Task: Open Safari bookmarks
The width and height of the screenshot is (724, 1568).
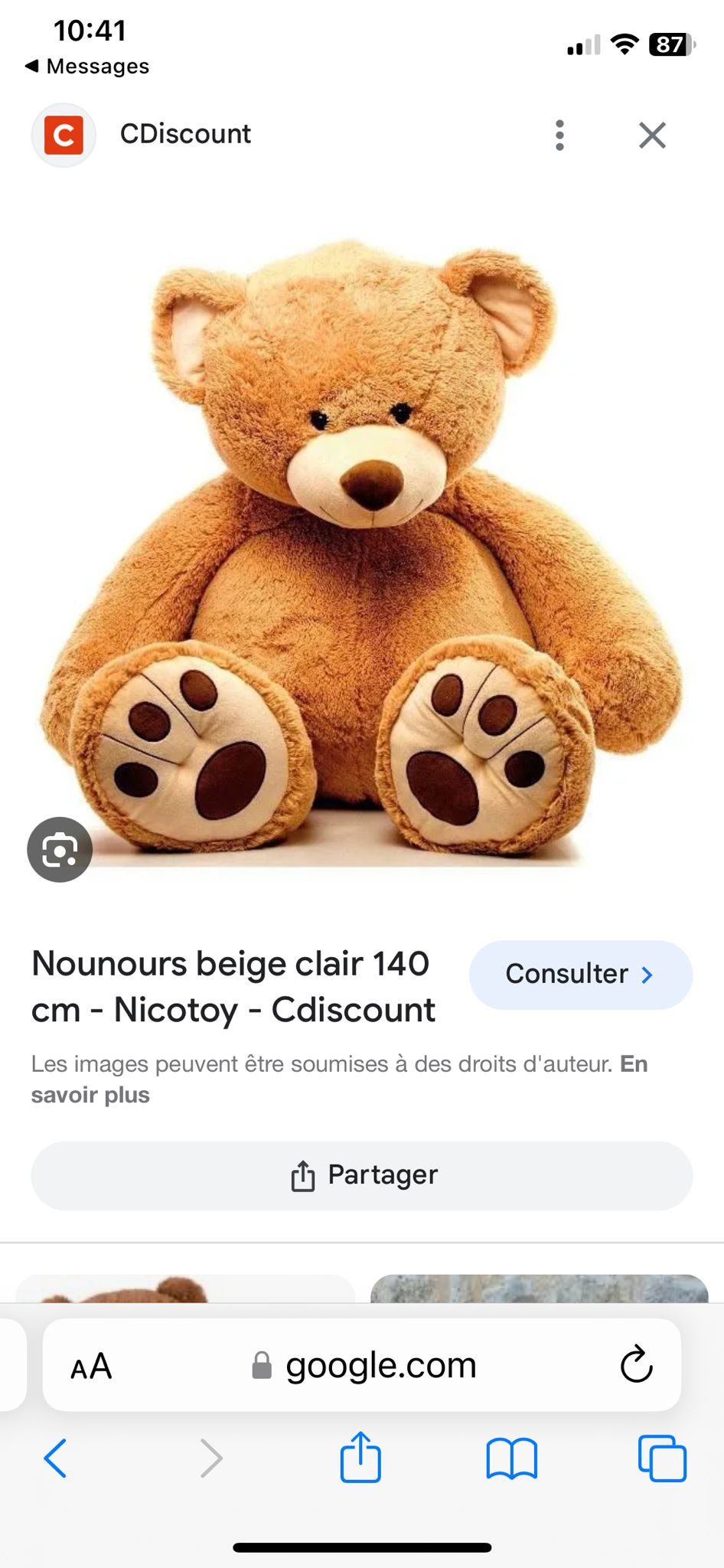Action: 511,1458
